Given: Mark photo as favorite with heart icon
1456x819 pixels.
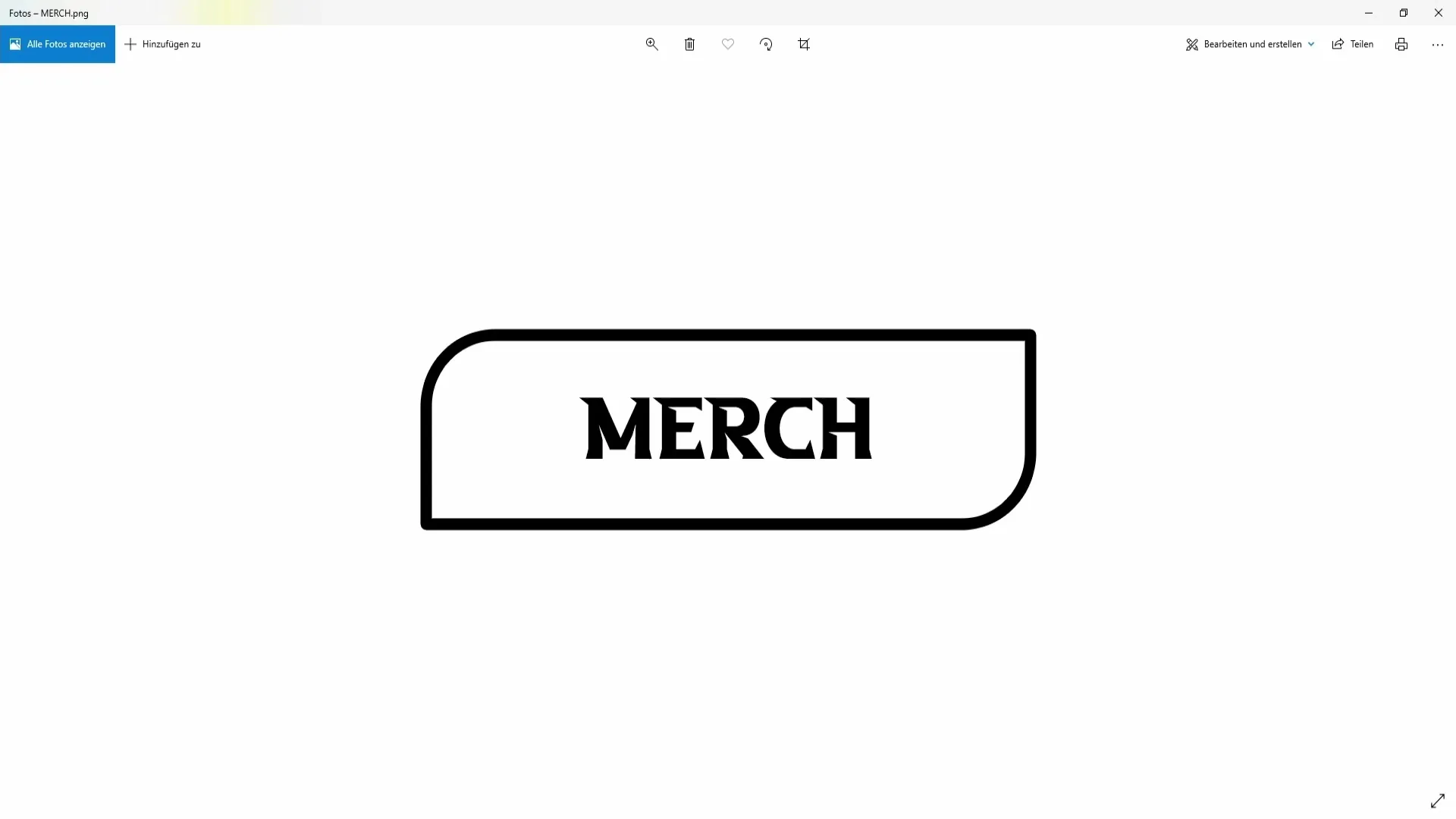Looking at the screenshot, I should [x=728, y=44].
